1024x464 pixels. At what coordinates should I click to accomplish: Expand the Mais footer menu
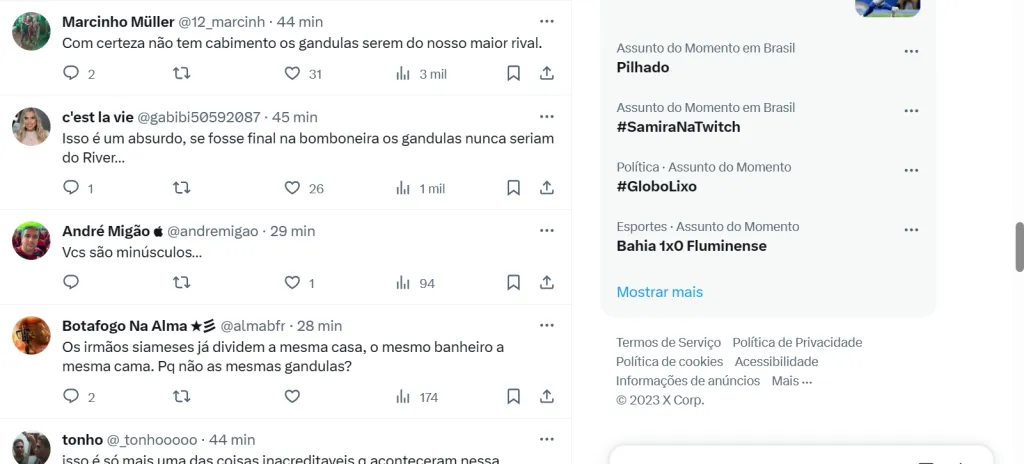(792, 380)
